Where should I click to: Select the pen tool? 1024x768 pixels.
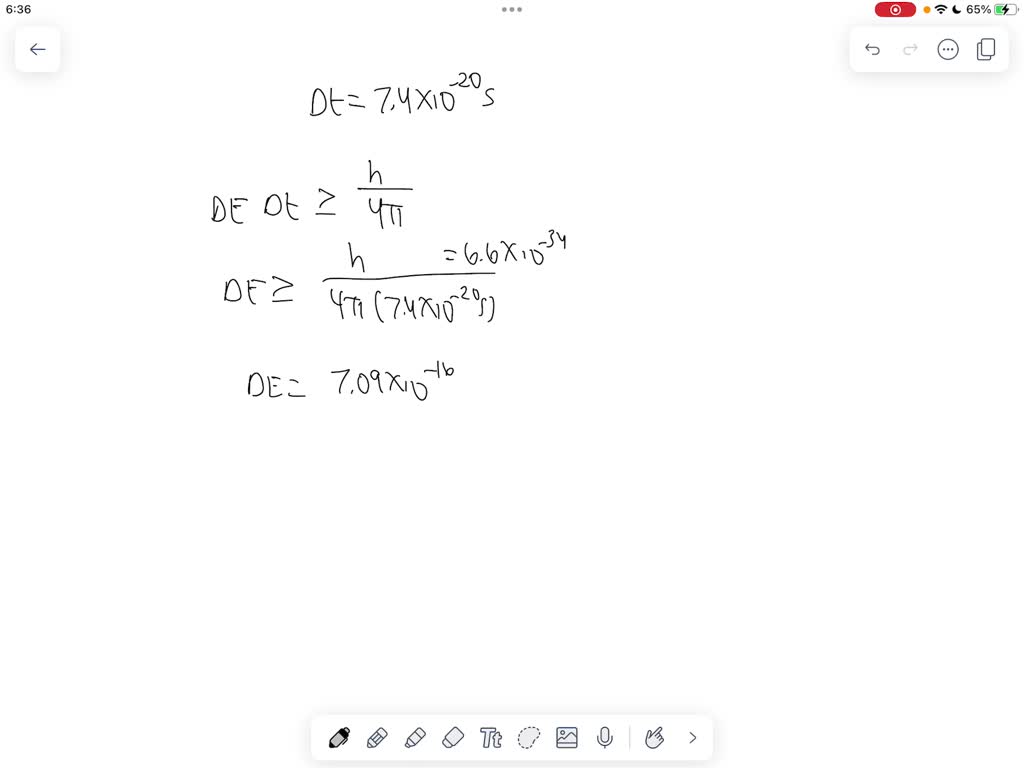(339, 738)
